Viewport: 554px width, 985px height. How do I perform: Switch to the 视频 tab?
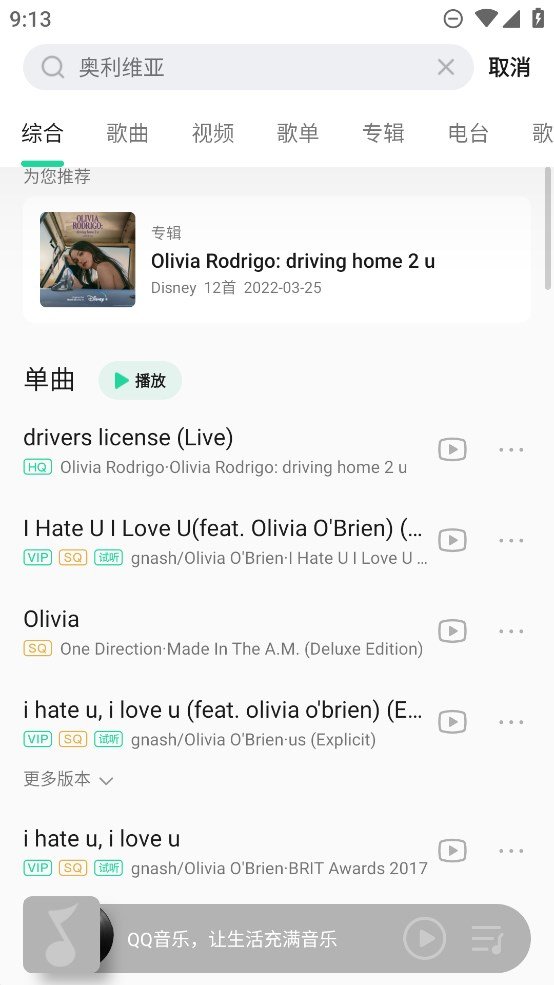coord(213,133)
